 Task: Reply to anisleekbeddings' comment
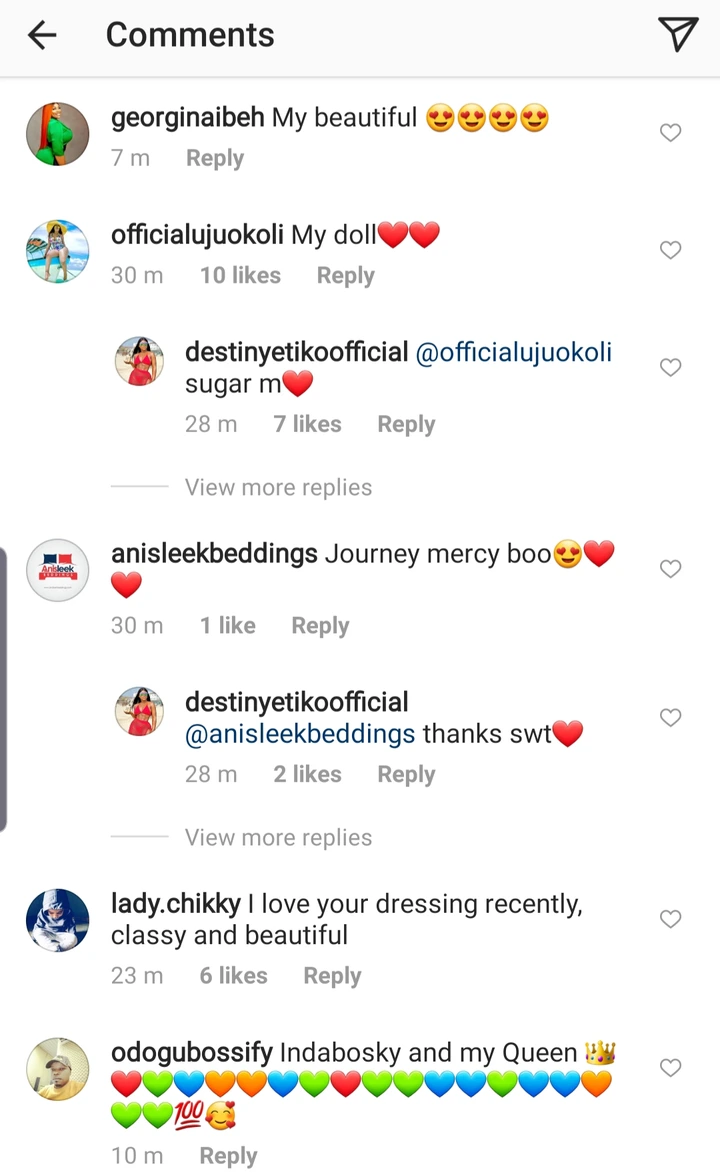click(x=320, y=625)
